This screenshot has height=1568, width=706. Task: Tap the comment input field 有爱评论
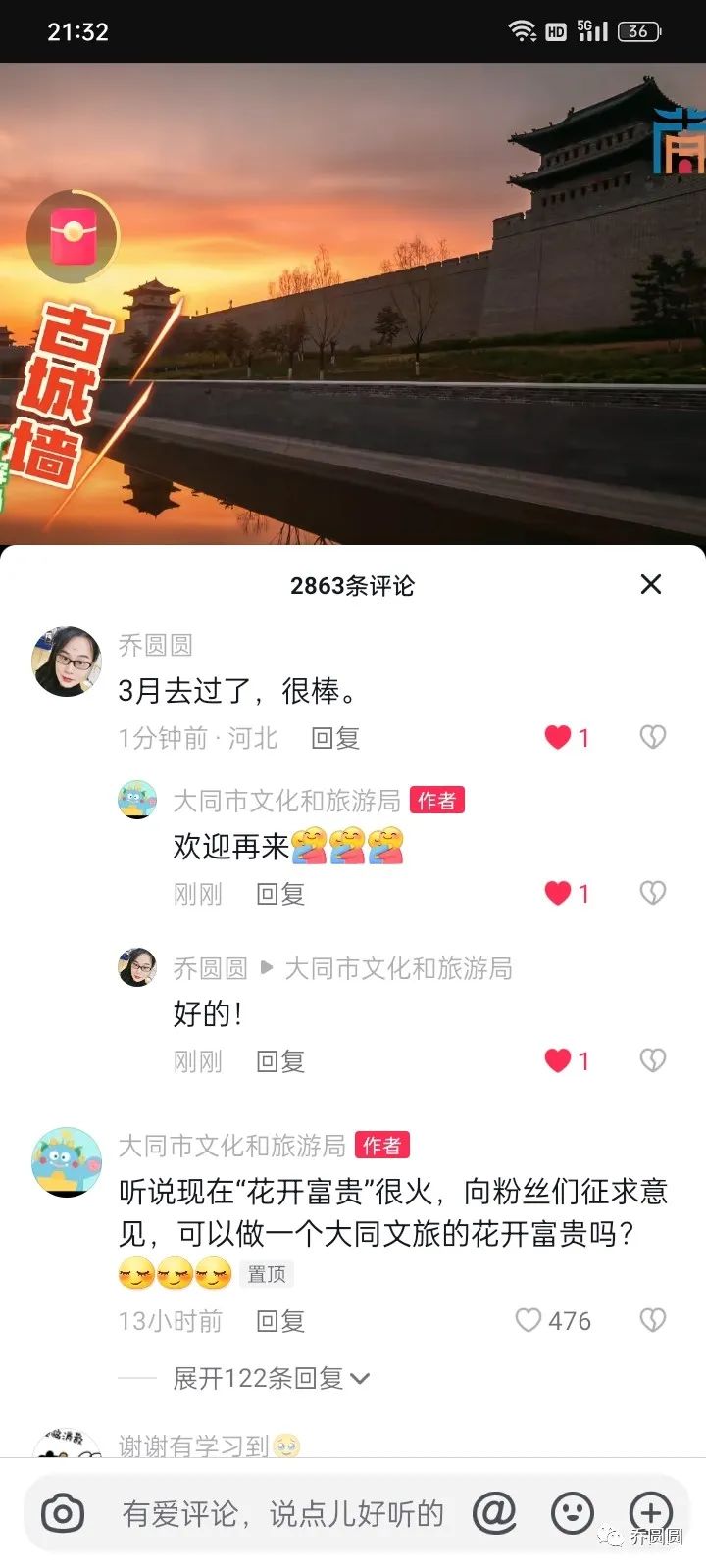(x=282, y=1513)
